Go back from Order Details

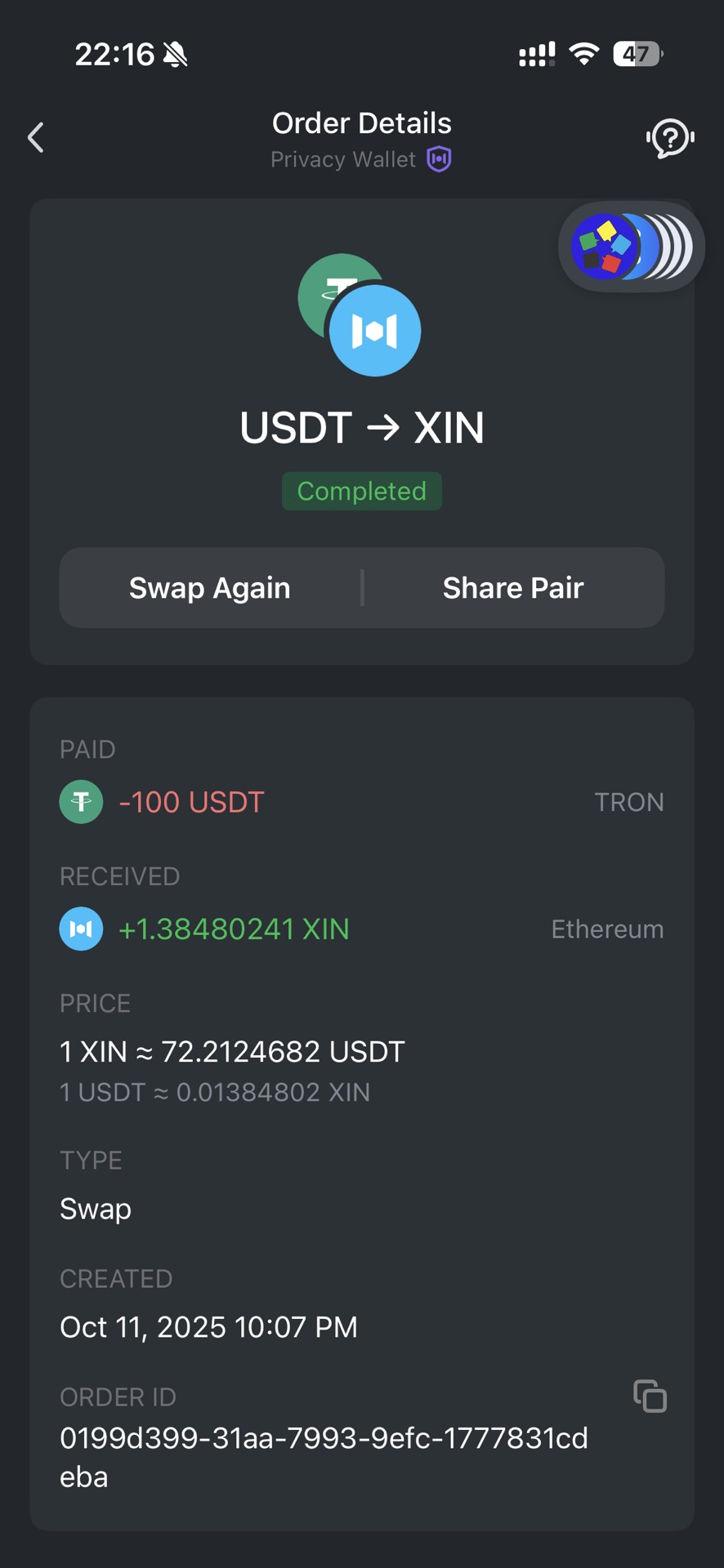(x=36, y=137)
